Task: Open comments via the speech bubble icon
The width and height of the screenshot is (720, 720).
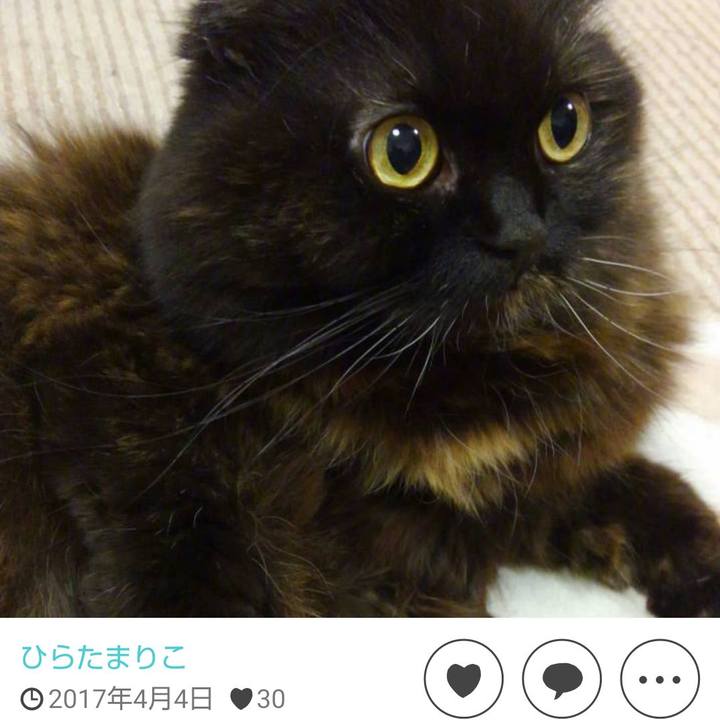Action: click(562, 679)
